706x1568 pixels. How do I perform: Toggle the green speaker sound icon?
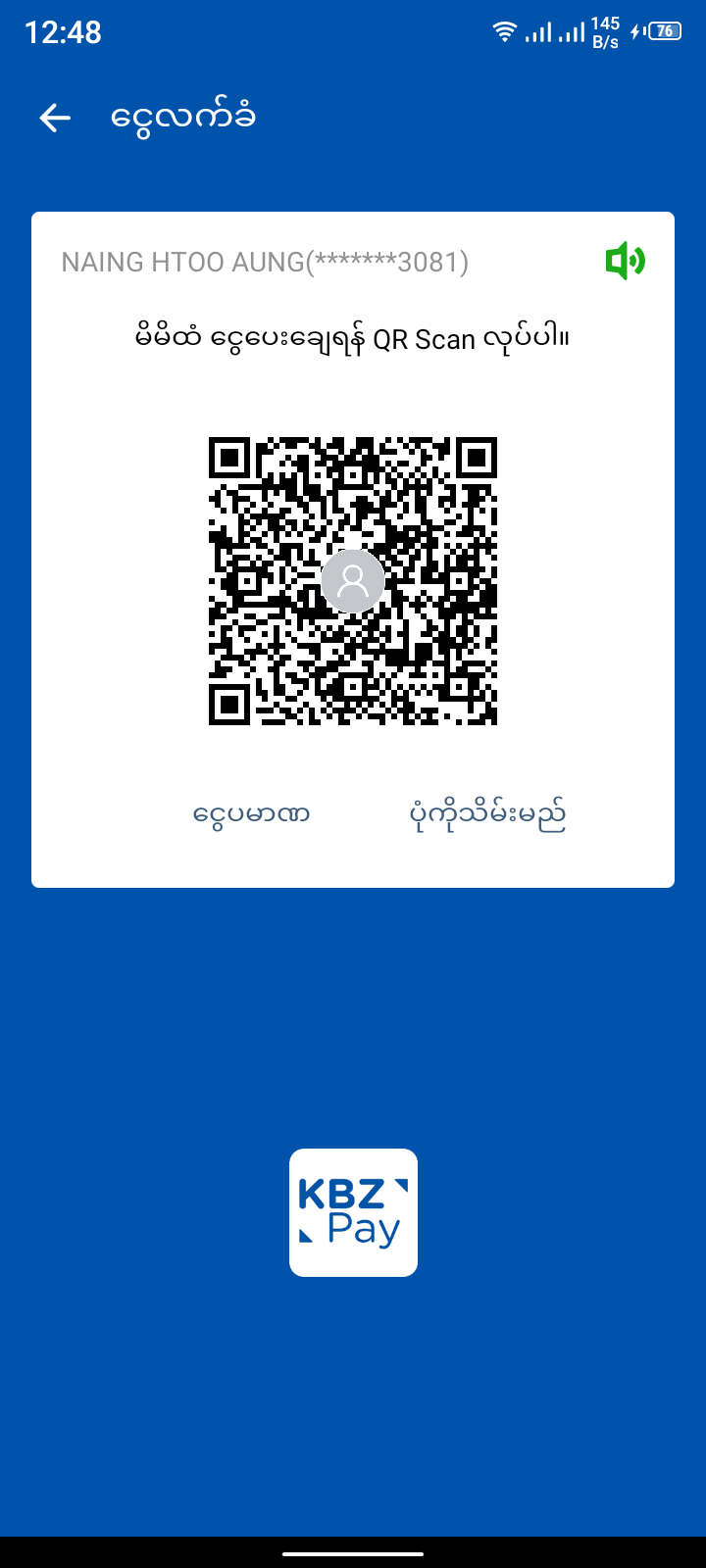coord(625,261)
